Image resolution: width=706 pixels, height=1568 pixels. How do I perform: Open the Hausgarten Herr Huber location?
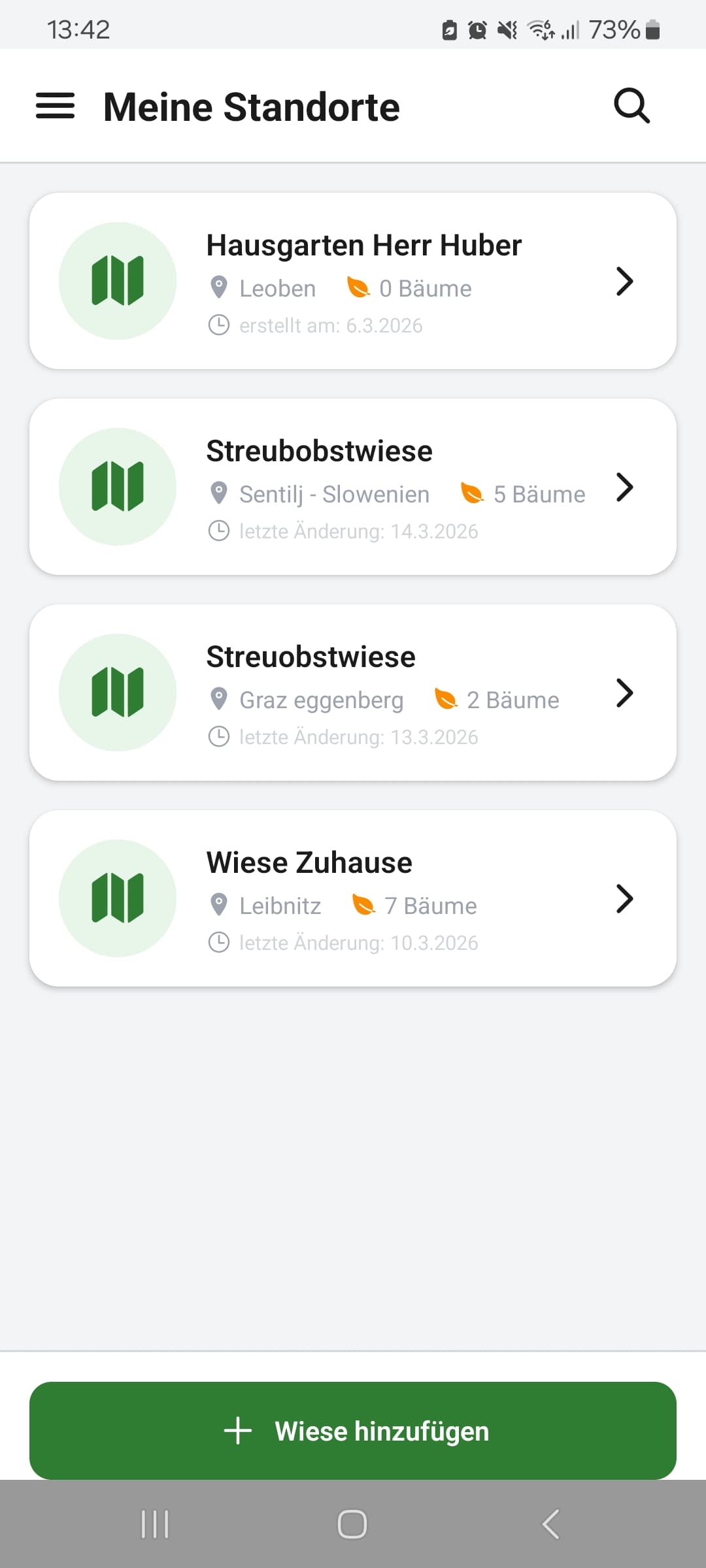353,281
